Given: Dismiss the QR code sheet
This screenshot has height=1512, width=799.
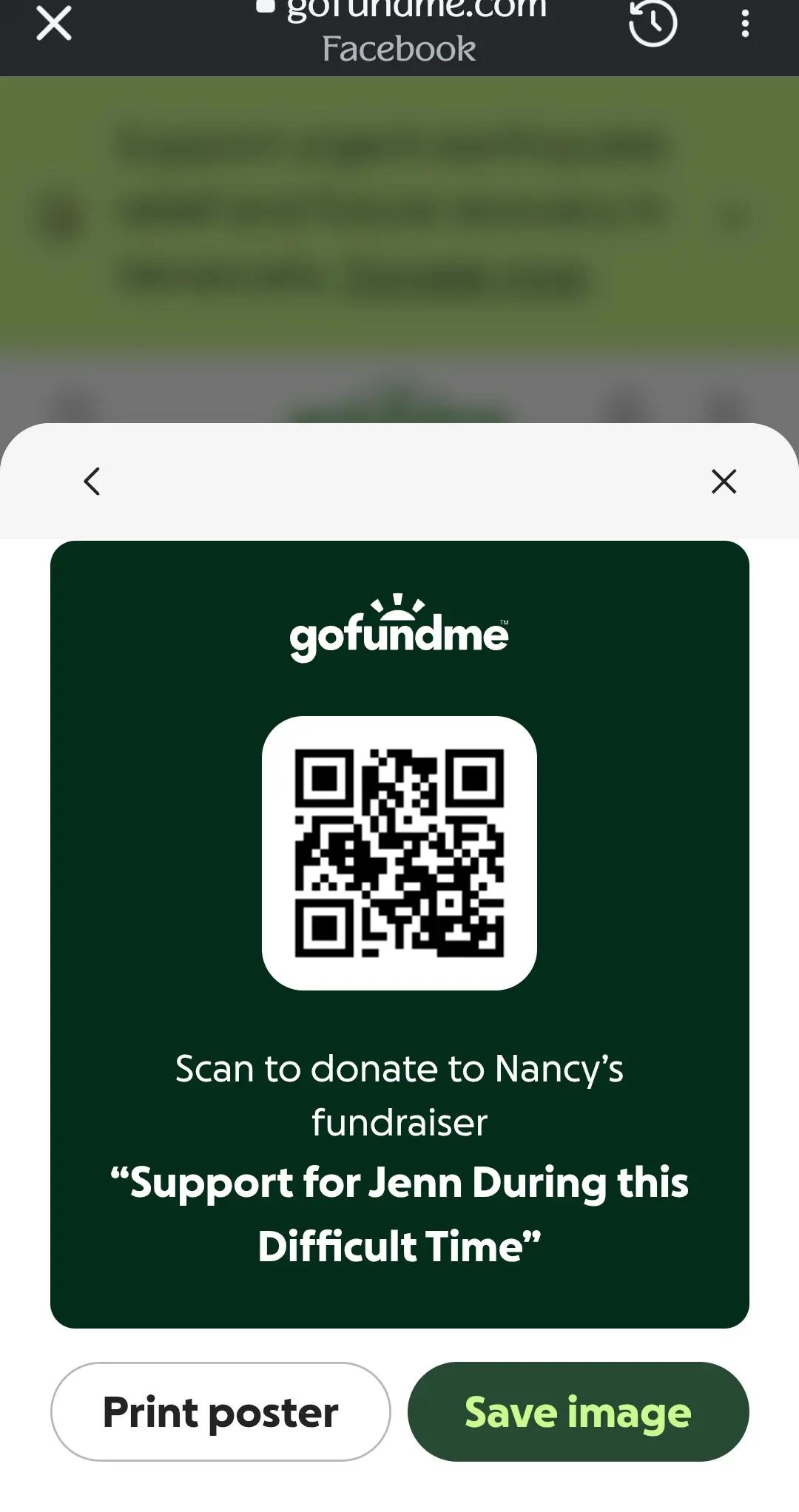Looking at the screenshot, I should [x=724, y=481].
